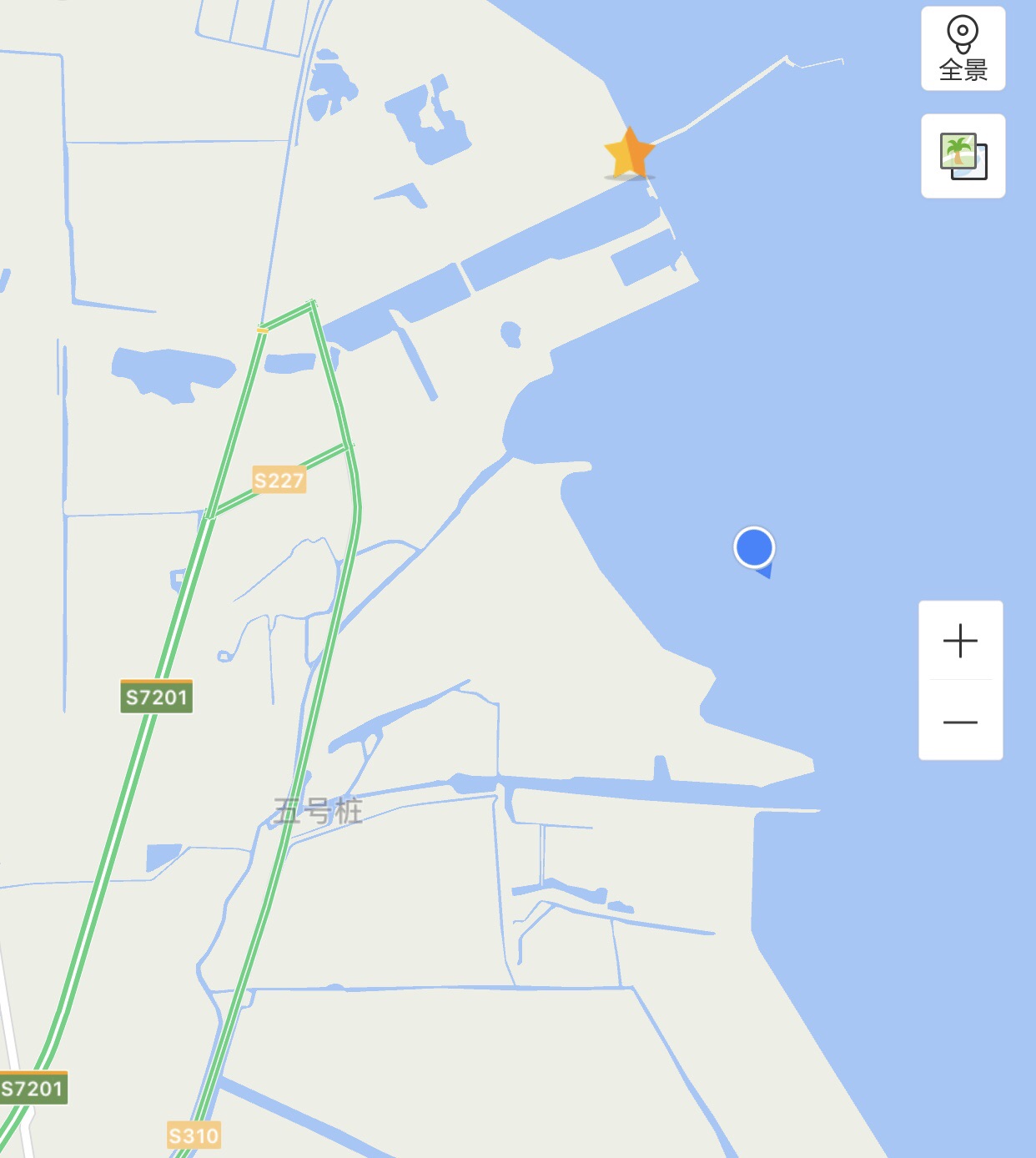Viewport: 1036px width, 1158px height.
Task: Open the 全景 panorama view
Action: (963, 48)
